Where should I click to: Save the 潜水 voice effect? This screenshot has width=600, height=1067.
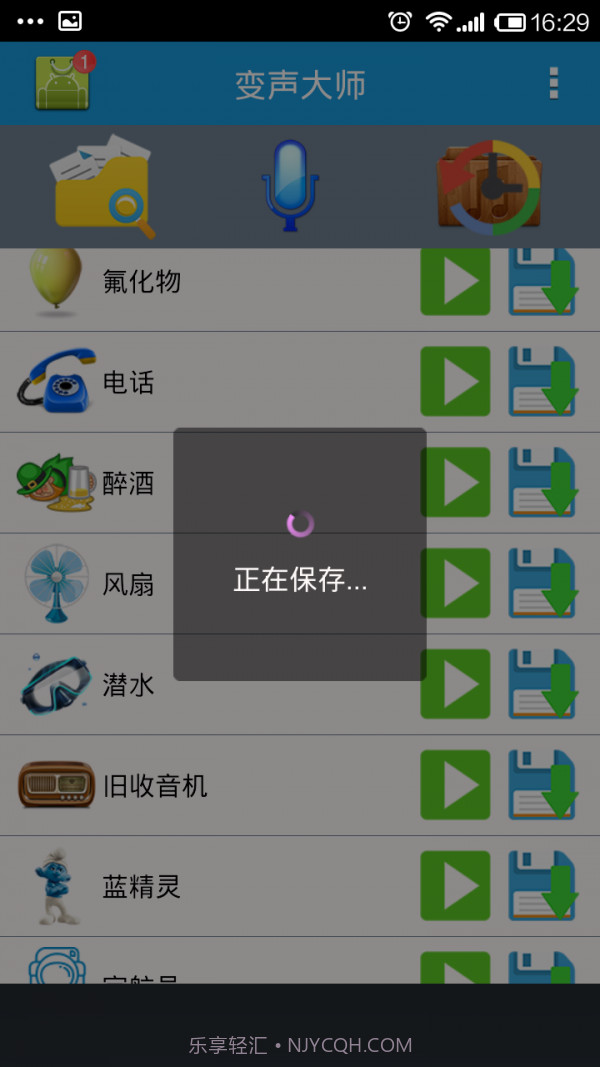(x=542, y=685)
